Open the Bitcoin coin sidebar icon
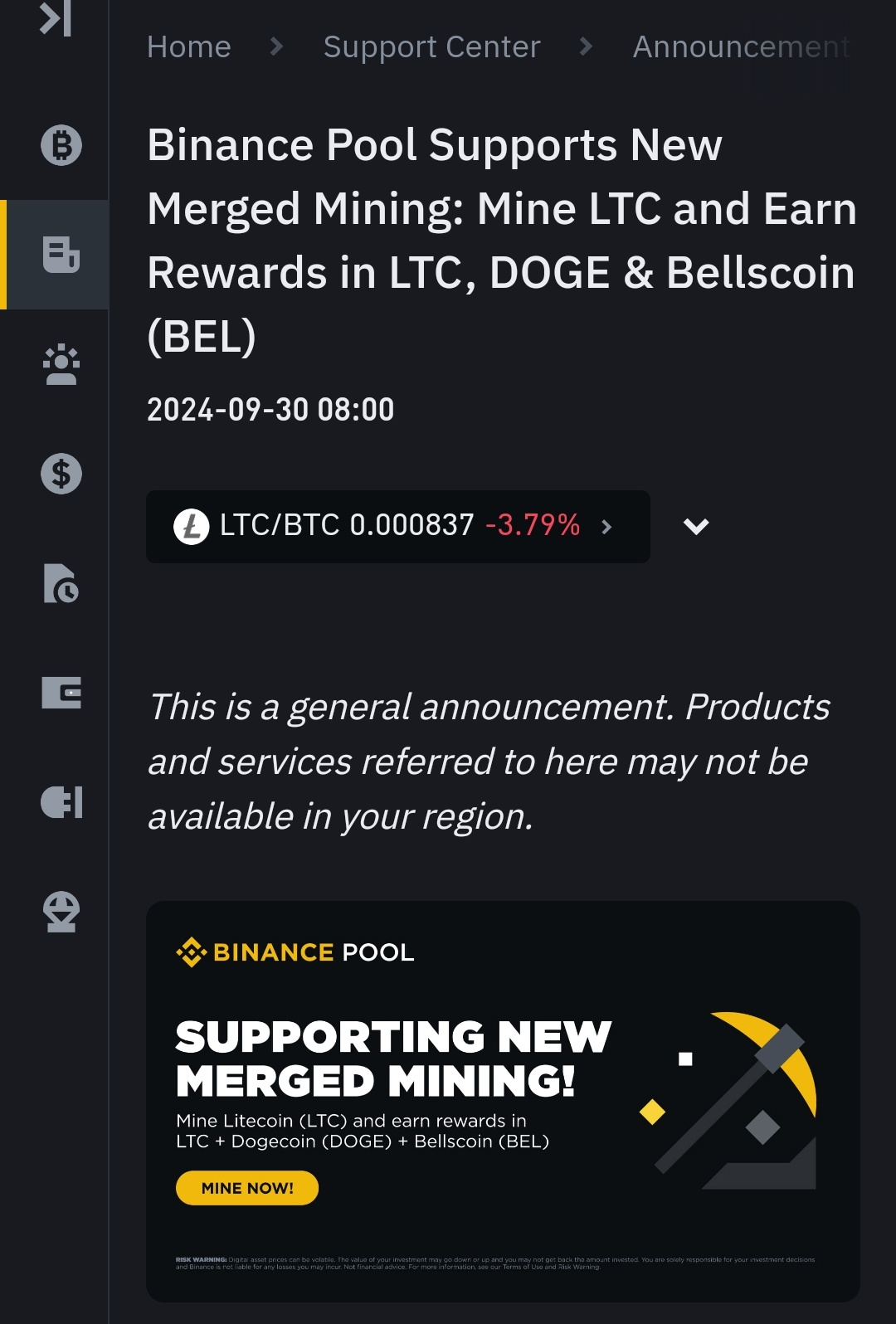The height and width of the screenshot is (1324, 896). pos(61,145)
